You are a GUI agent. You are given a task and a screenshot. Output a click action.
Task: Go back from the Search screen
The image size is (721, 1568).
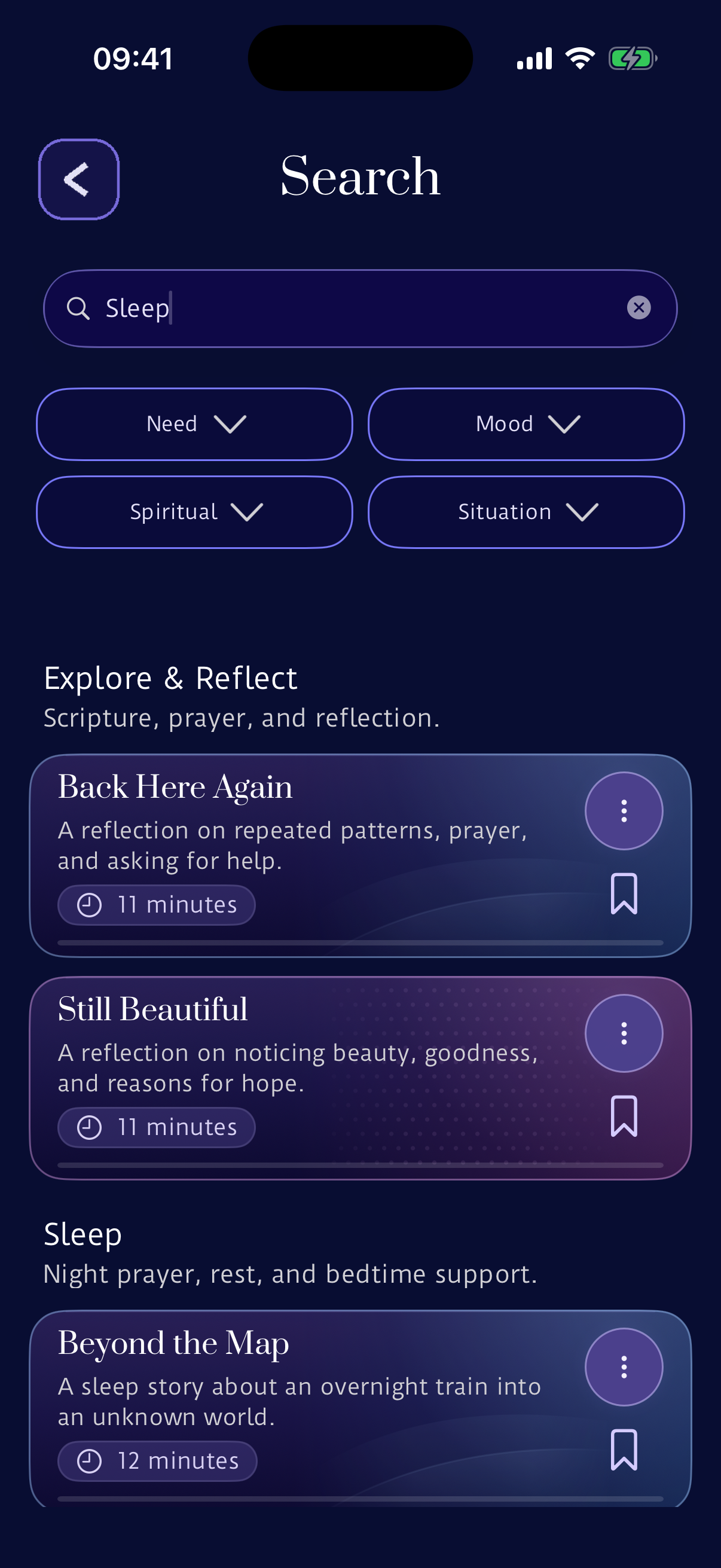click(79, 179)
